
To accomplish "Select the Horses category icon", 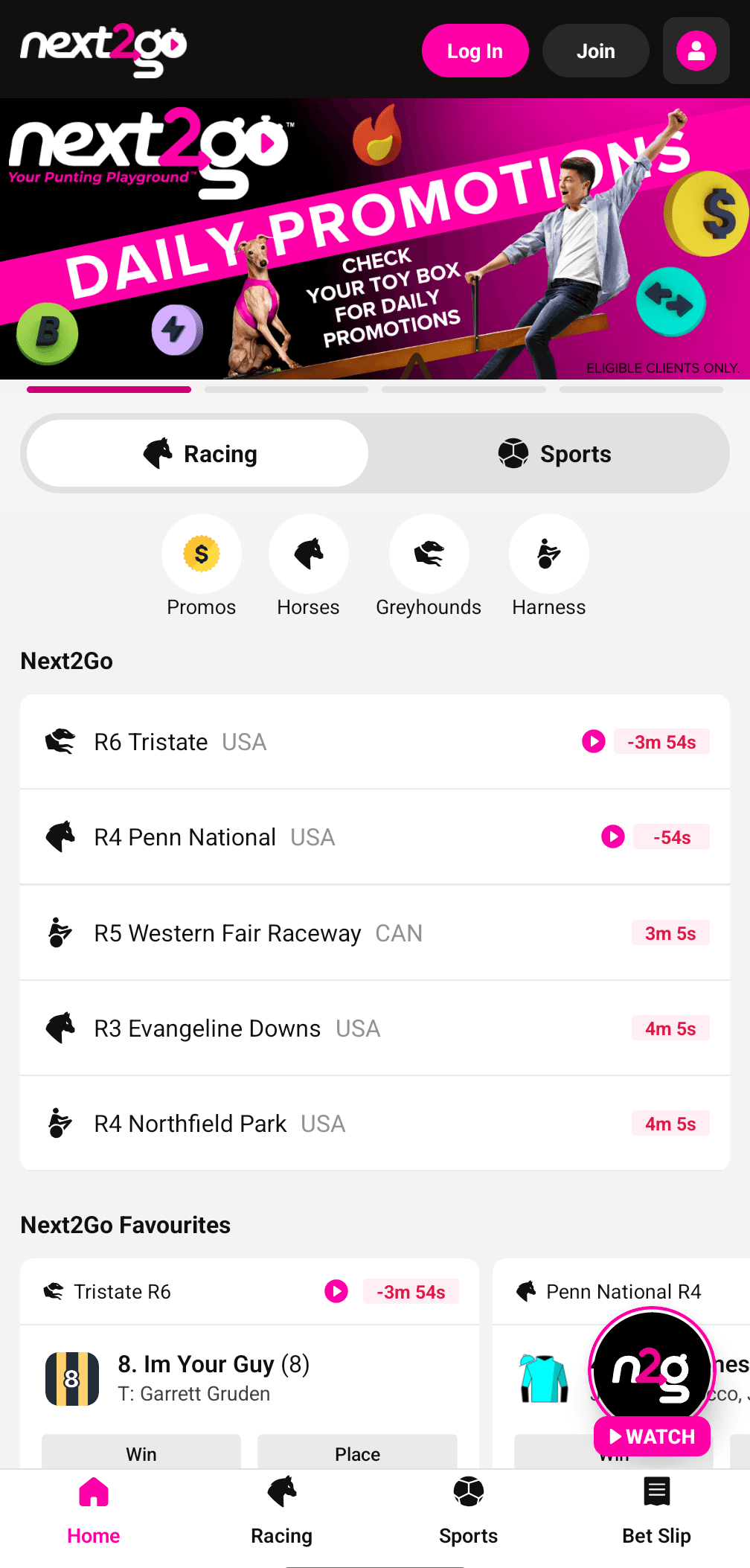I will click(x=308, y=554).
